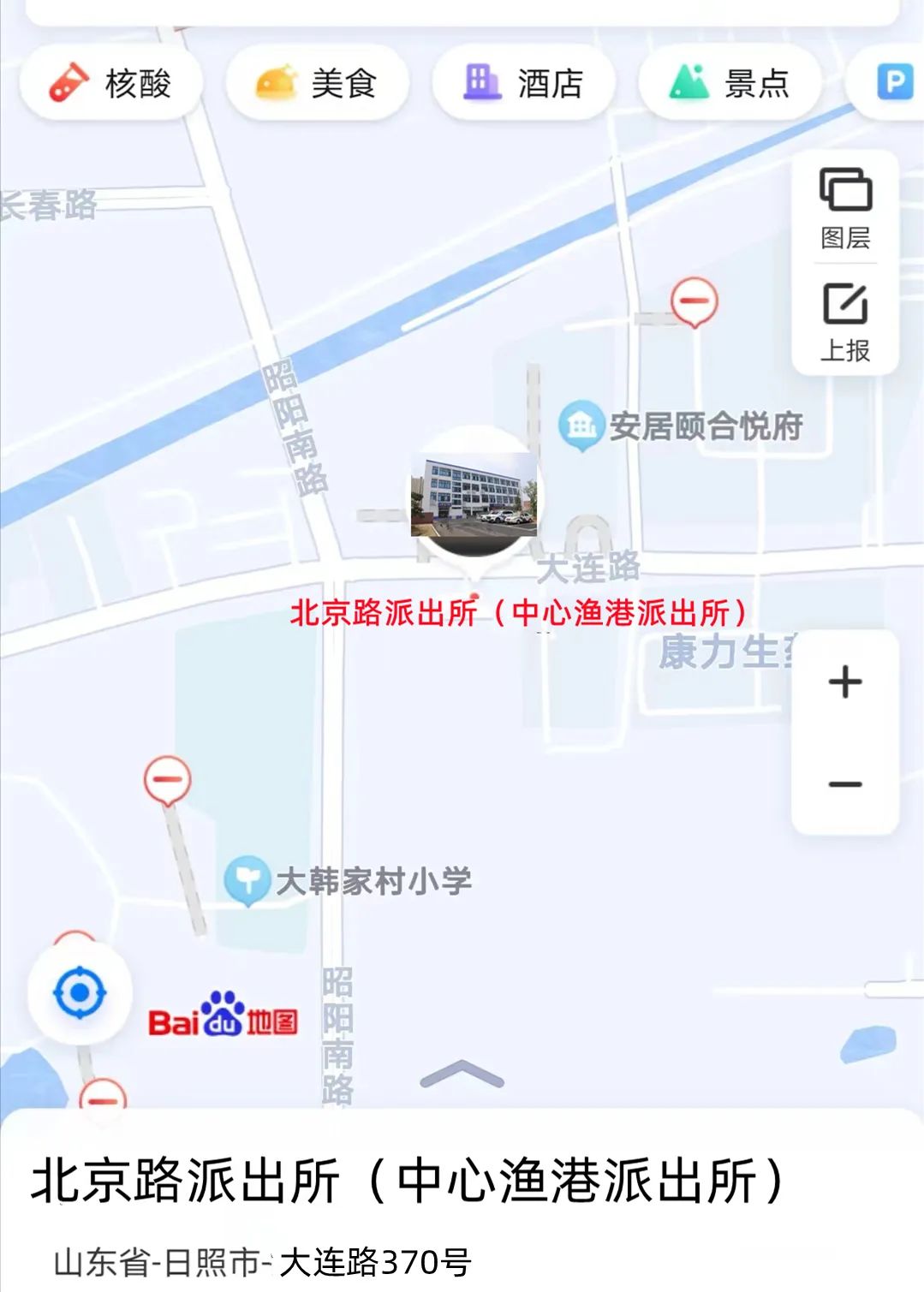
Task: Tap the 景点 attractions chip
Action: coord(730,83)
